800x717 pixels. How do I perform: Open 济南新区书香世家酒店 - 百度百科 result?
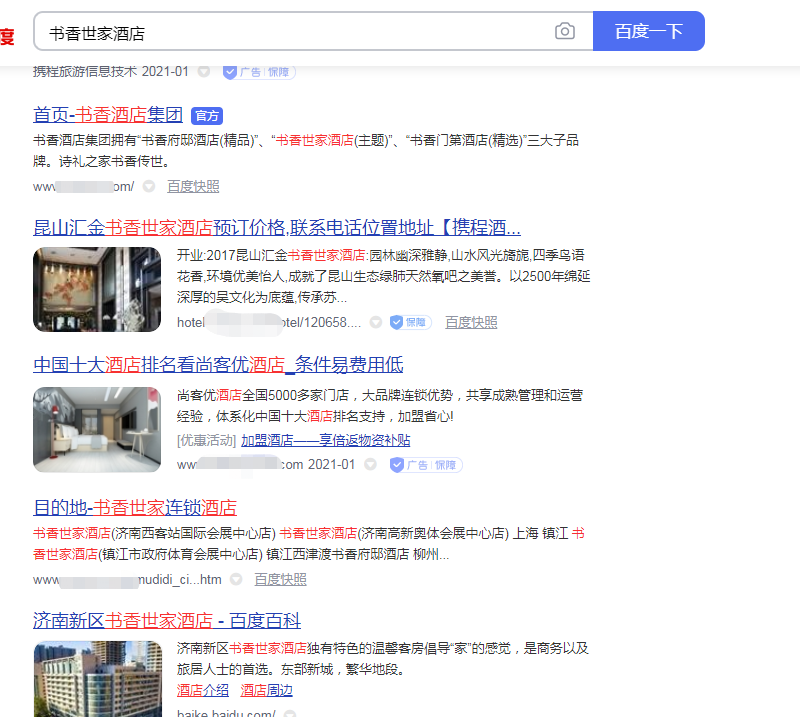(x=167, y=620)
